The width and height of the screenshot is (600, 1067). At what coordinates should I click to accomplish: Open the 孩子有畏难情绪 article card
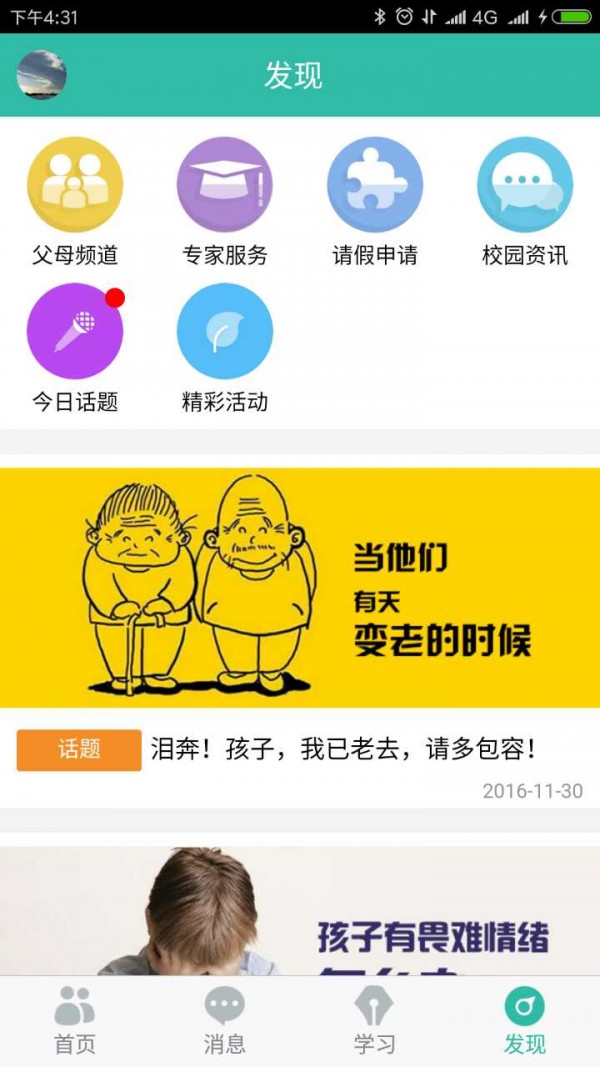point(300,910)
